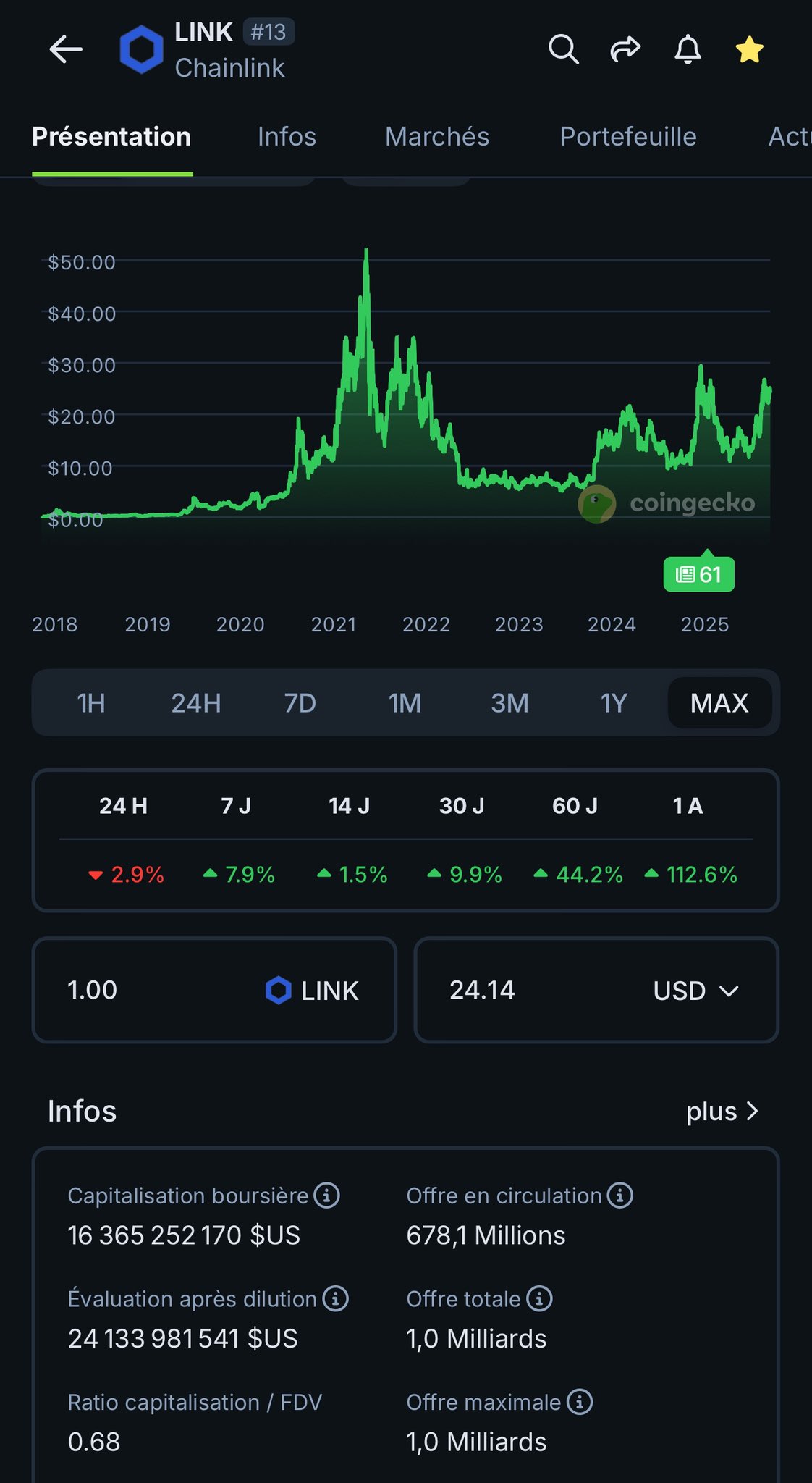Select the 1Y chart range
The image size is (812, 1483).
click(x=614, y=703)
